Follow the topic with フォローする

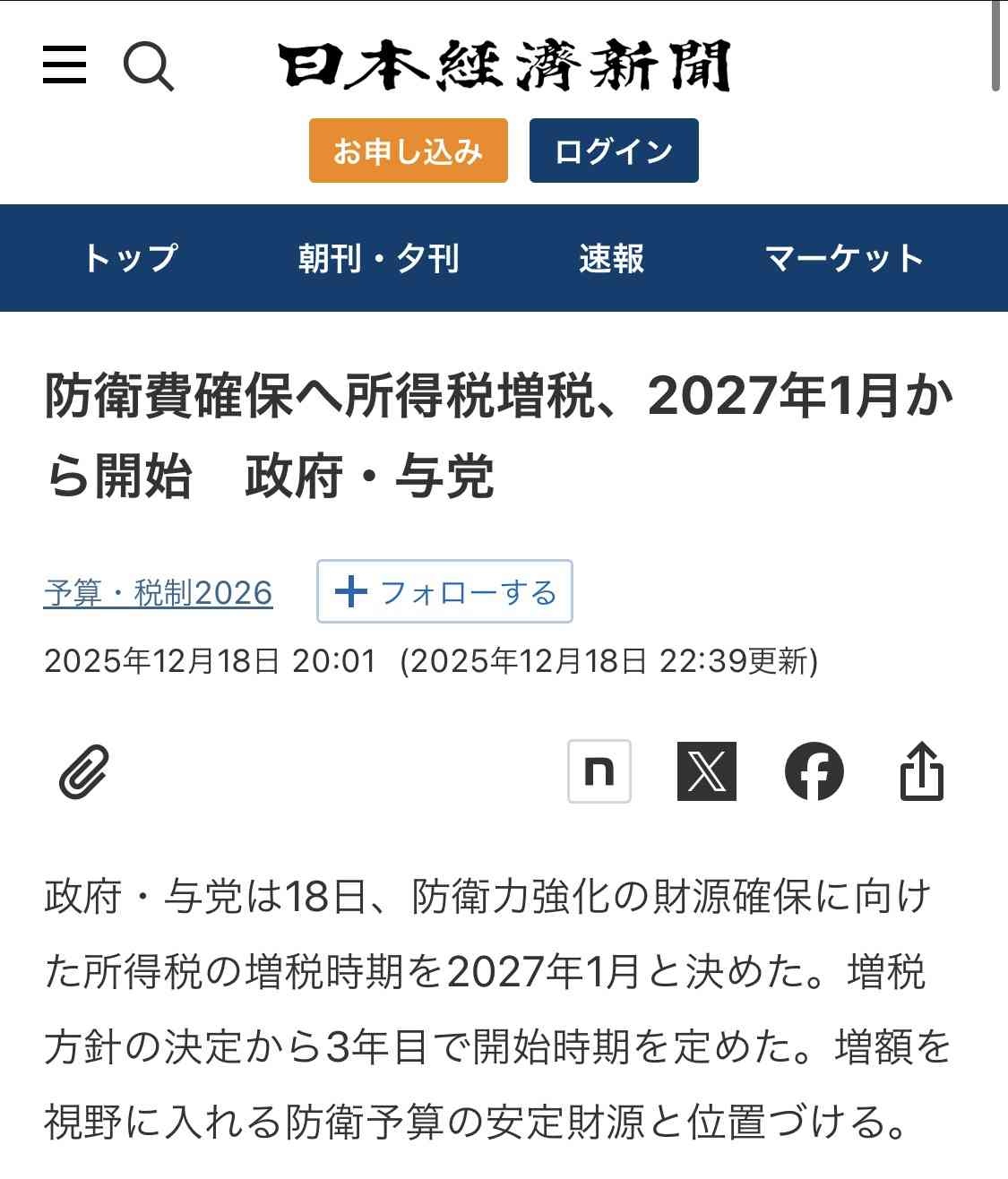[444, 591]
